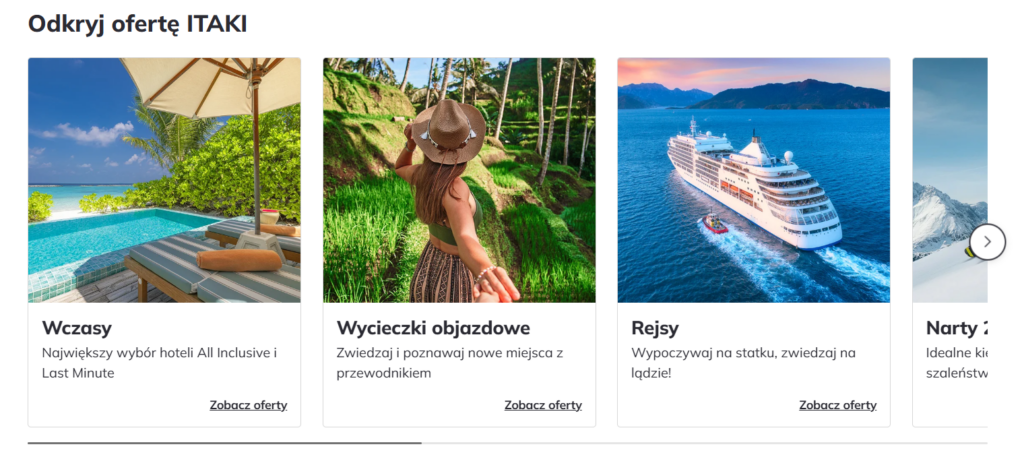
Task: Tap Zobacz oferty under Rejsy
Action: [837, 405]
